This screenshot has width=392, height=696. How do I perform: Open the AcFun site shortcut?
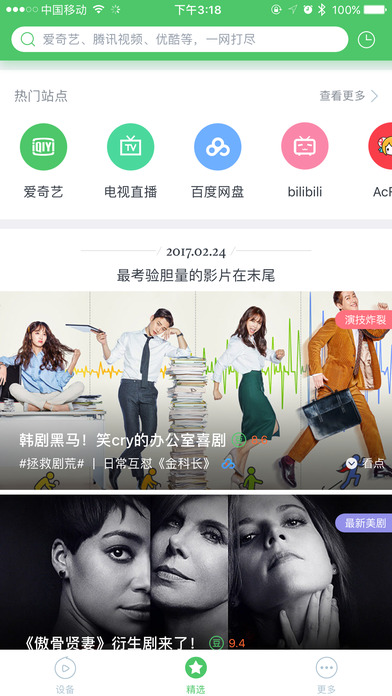(x=382, y=161)
